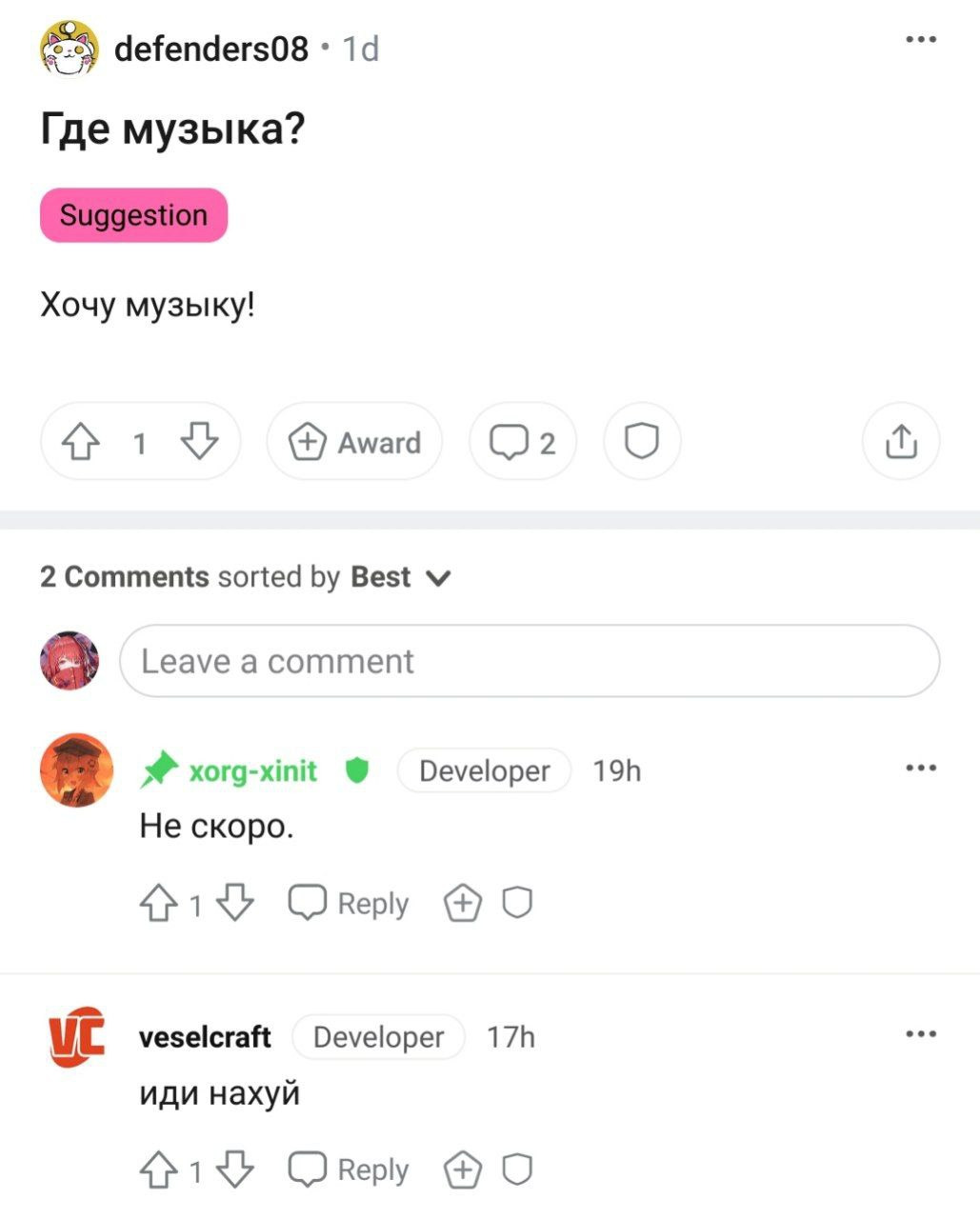Viewport: 980px width, 1219px height.
Task: Downvote the post Где музыка?
Action: [x=199, y=442]
